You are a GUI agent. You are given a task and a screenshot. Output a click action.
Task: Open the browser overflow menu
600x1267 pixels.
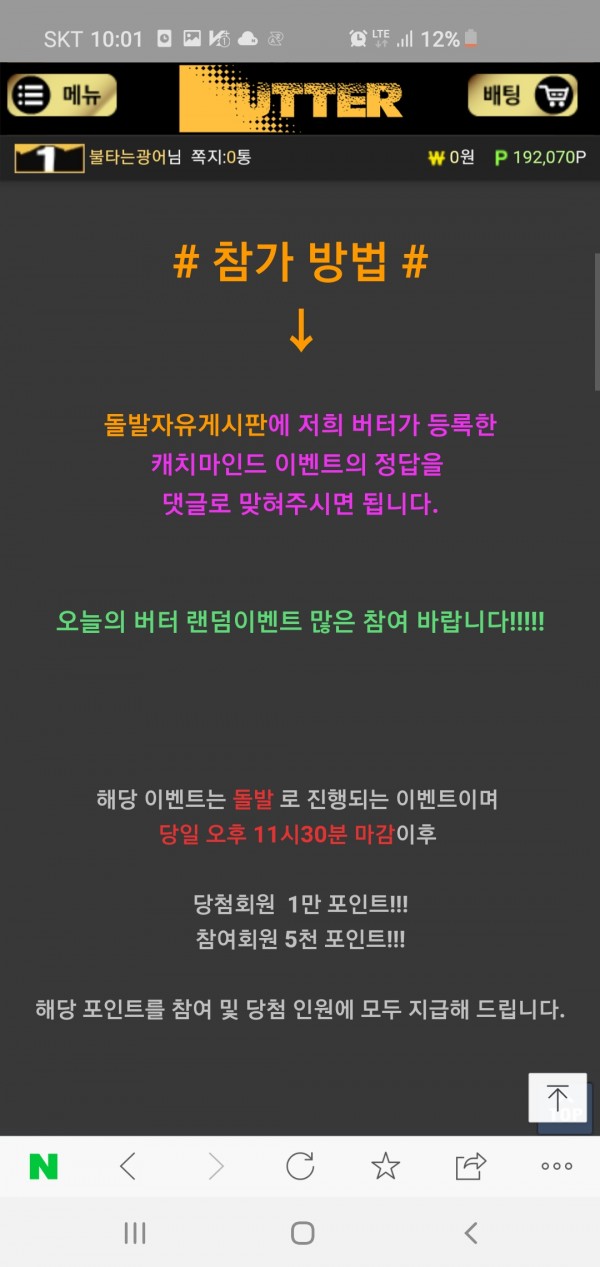pos(556,1166)
